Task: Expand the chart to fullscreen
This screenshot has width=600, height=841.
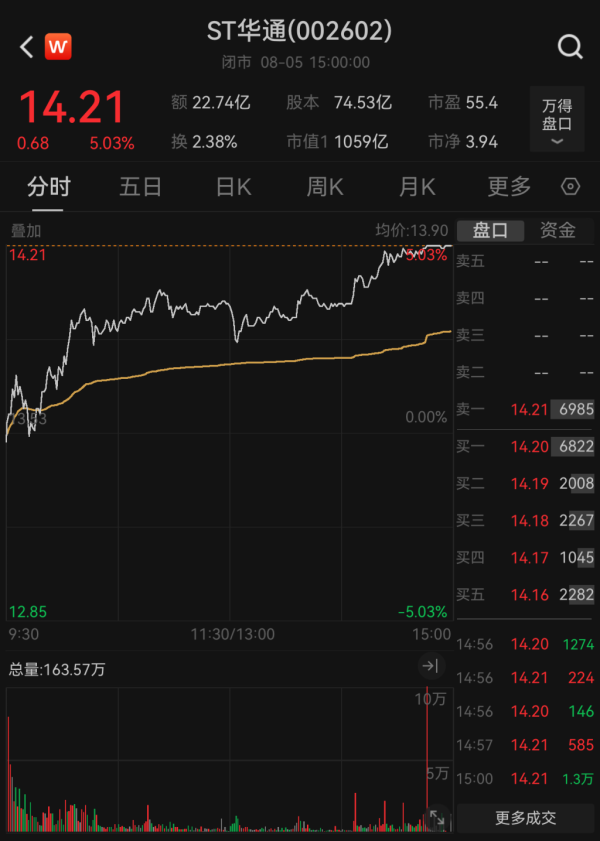Action: click(436, 819)
